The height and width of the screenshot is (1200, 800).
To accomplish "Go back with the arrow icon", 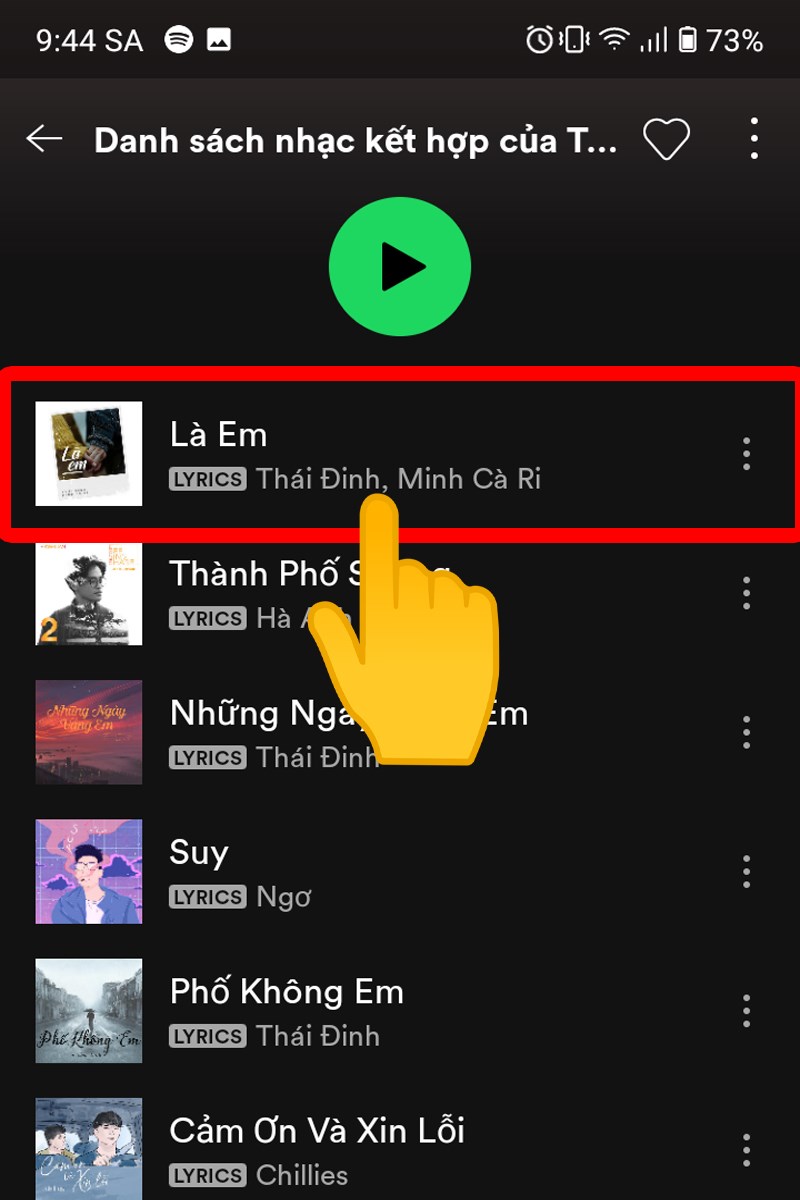I will tap(44, 139).
